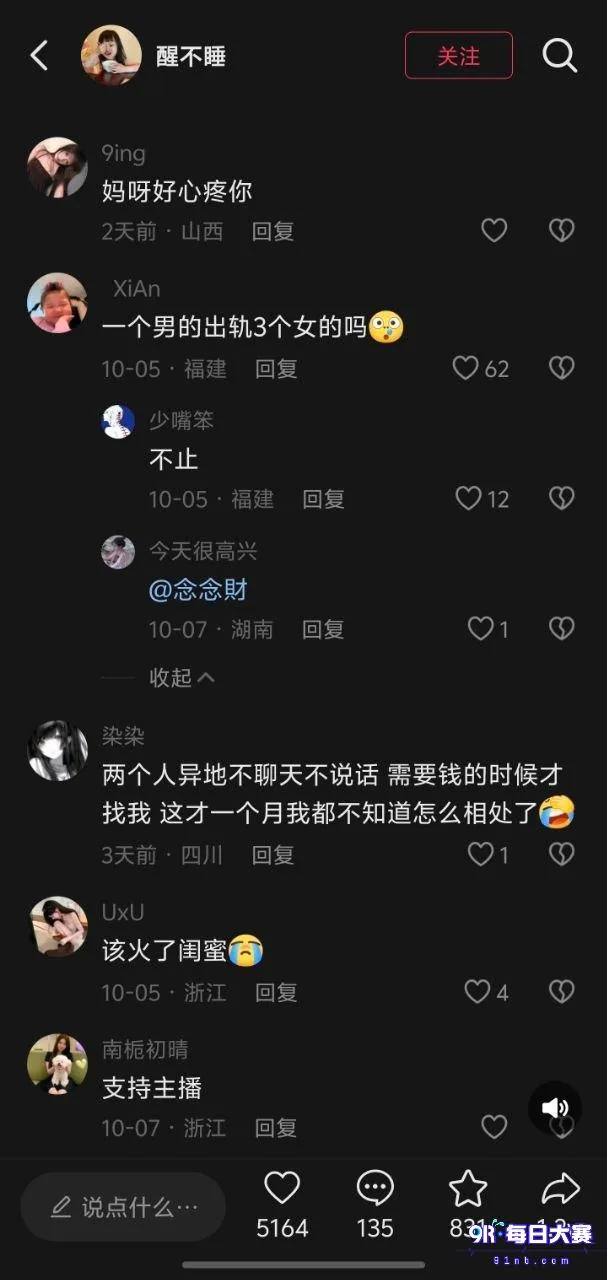This screenshot has width=607, height=1280.
Task: Toggle video sound with speaker button
Action: [555, 1108]
